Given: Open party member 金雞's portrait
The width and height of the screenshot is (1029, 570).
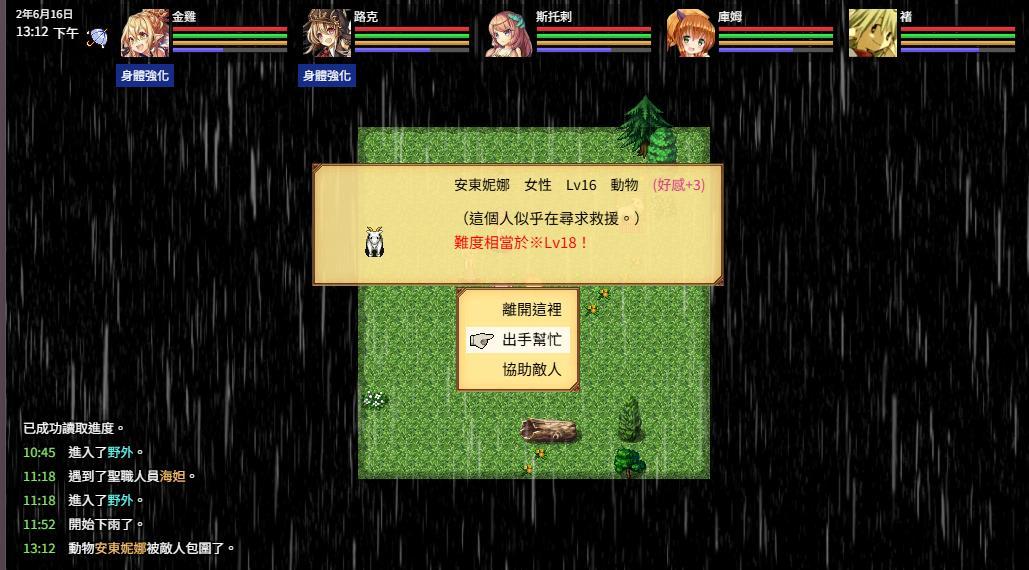Looking at the screenshot, I should point(145,34).
